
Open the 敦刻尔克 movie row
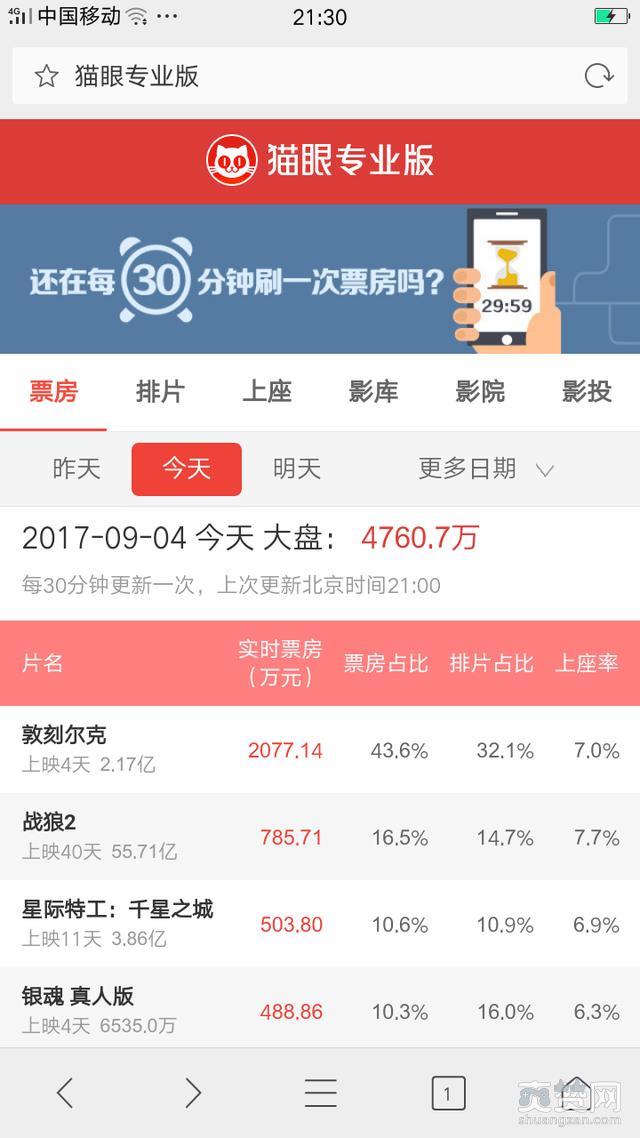[320, 750]
